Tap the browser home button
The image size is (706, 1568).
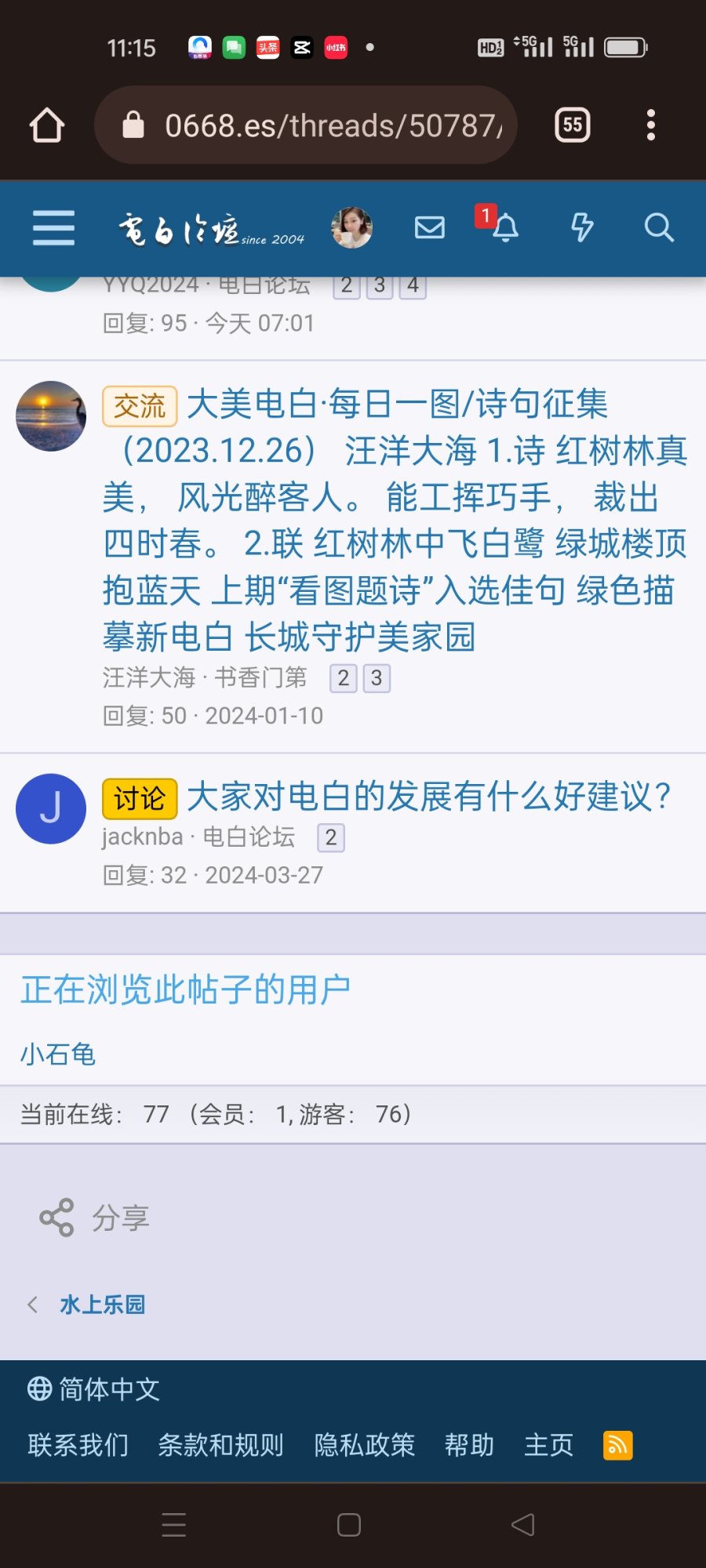tap(47, 125)
